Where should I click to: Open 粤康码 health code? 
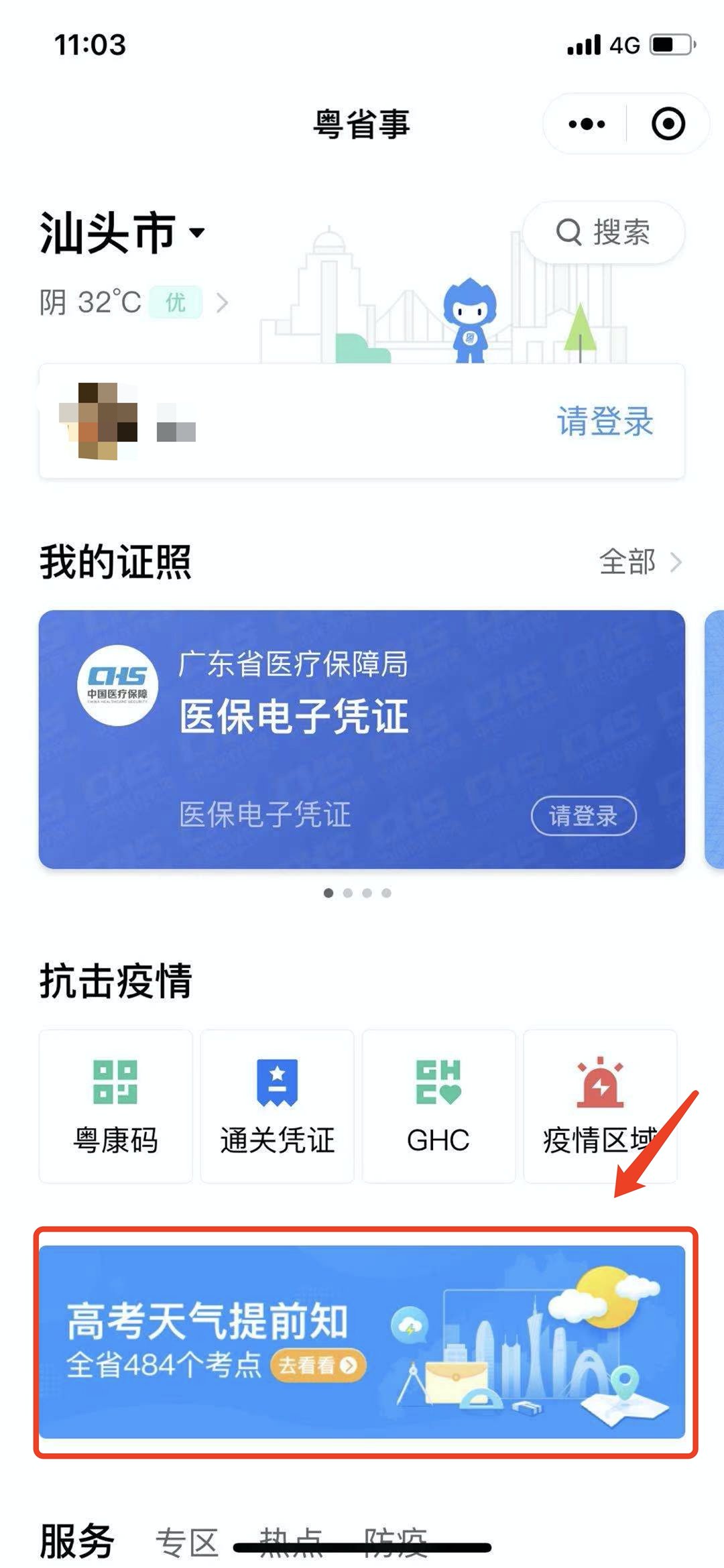115,1106
